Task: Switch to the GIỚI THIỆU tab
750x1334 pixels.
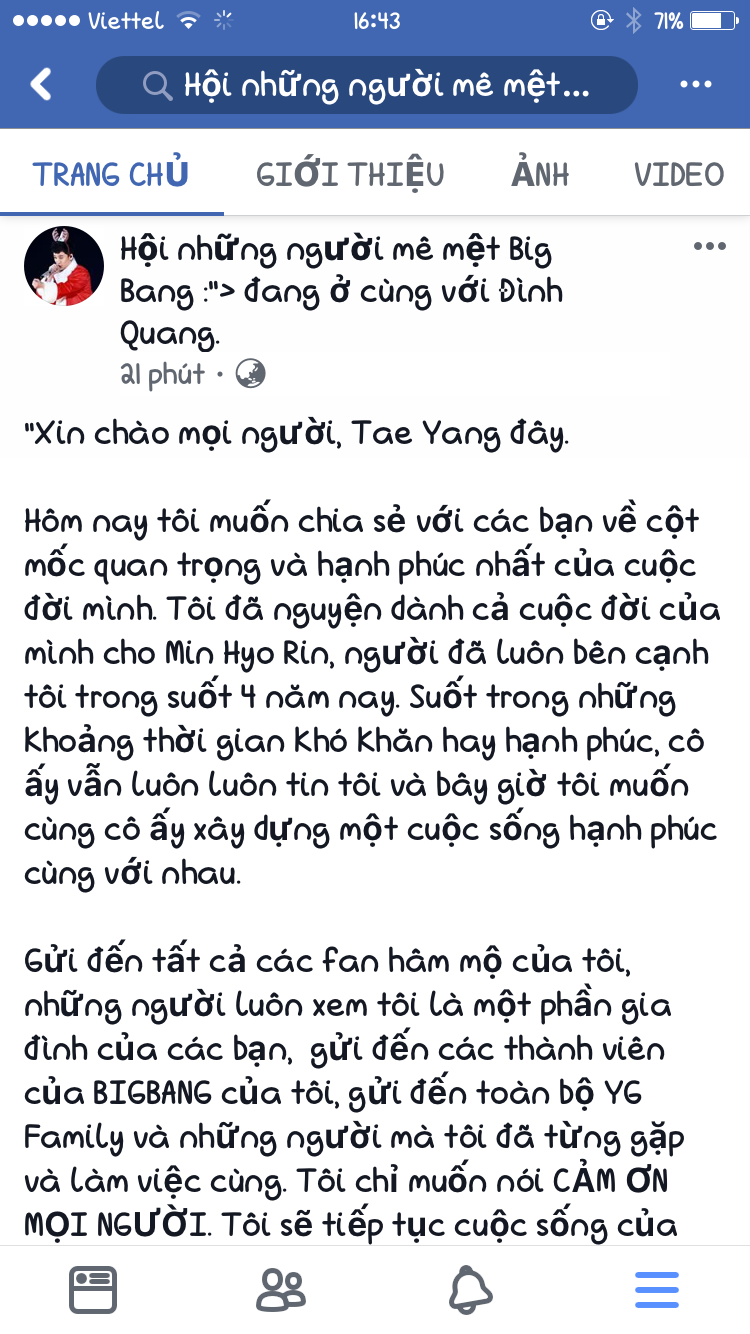Action: [350, 174]
